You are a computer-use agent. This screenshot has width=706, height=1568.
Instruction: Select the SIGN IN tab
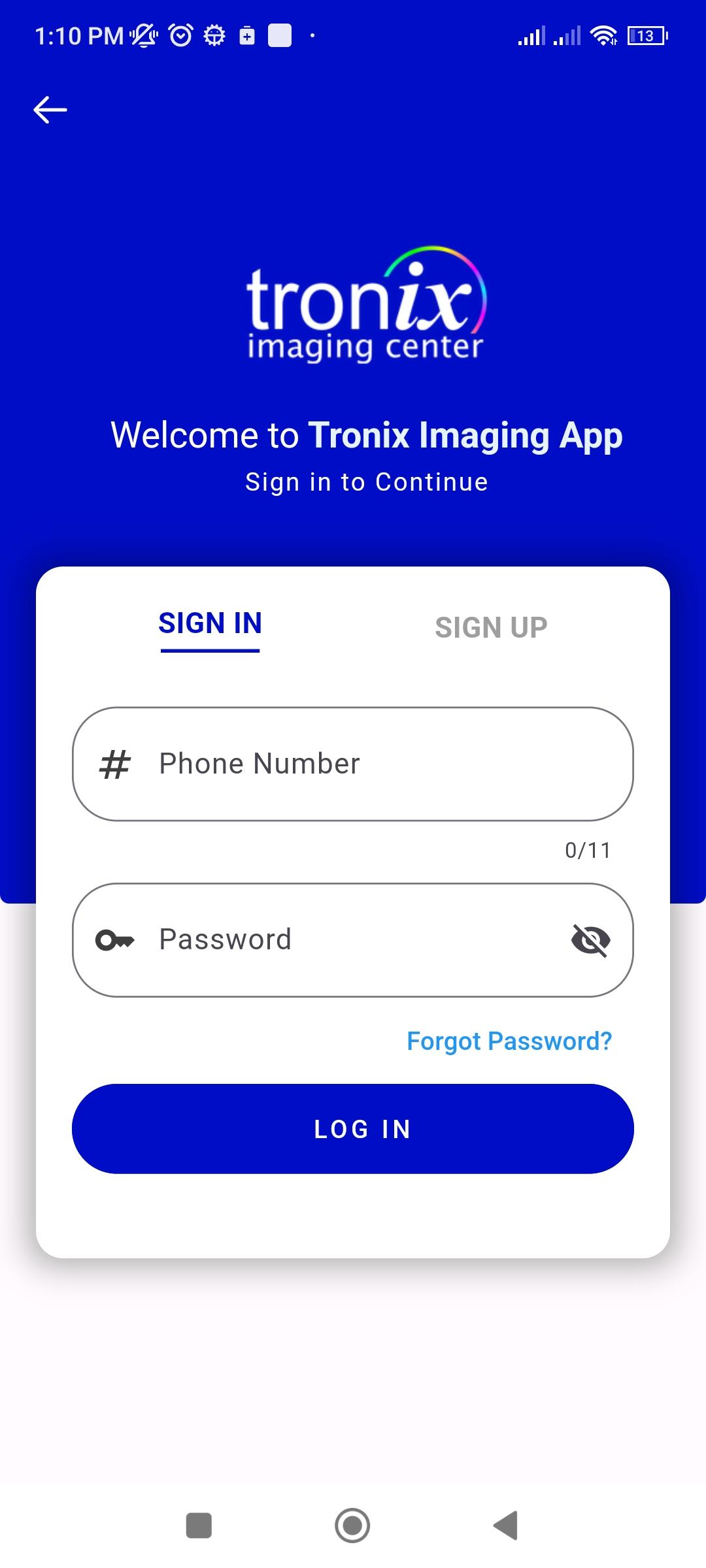tap(210, 624)
